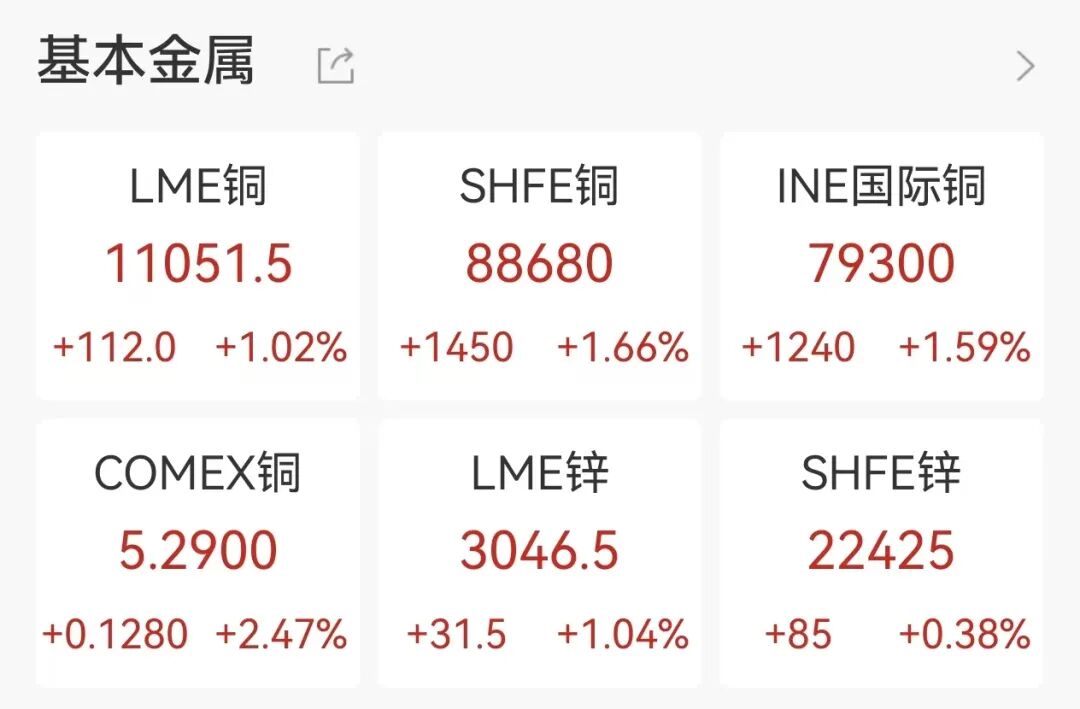Expand 基本金属 with the right chevron

point(1025,66)
